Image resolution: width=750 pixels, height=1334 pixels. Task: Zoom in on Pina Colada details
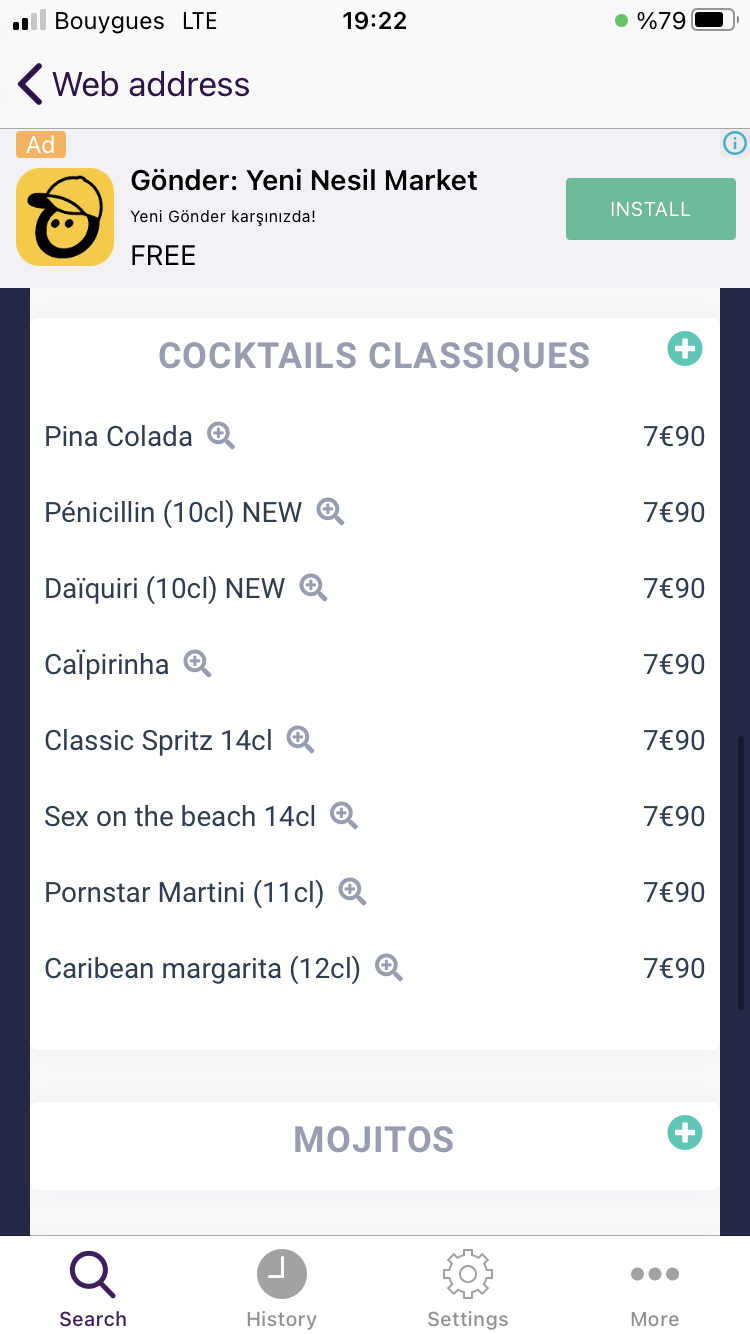click(221, 436)
